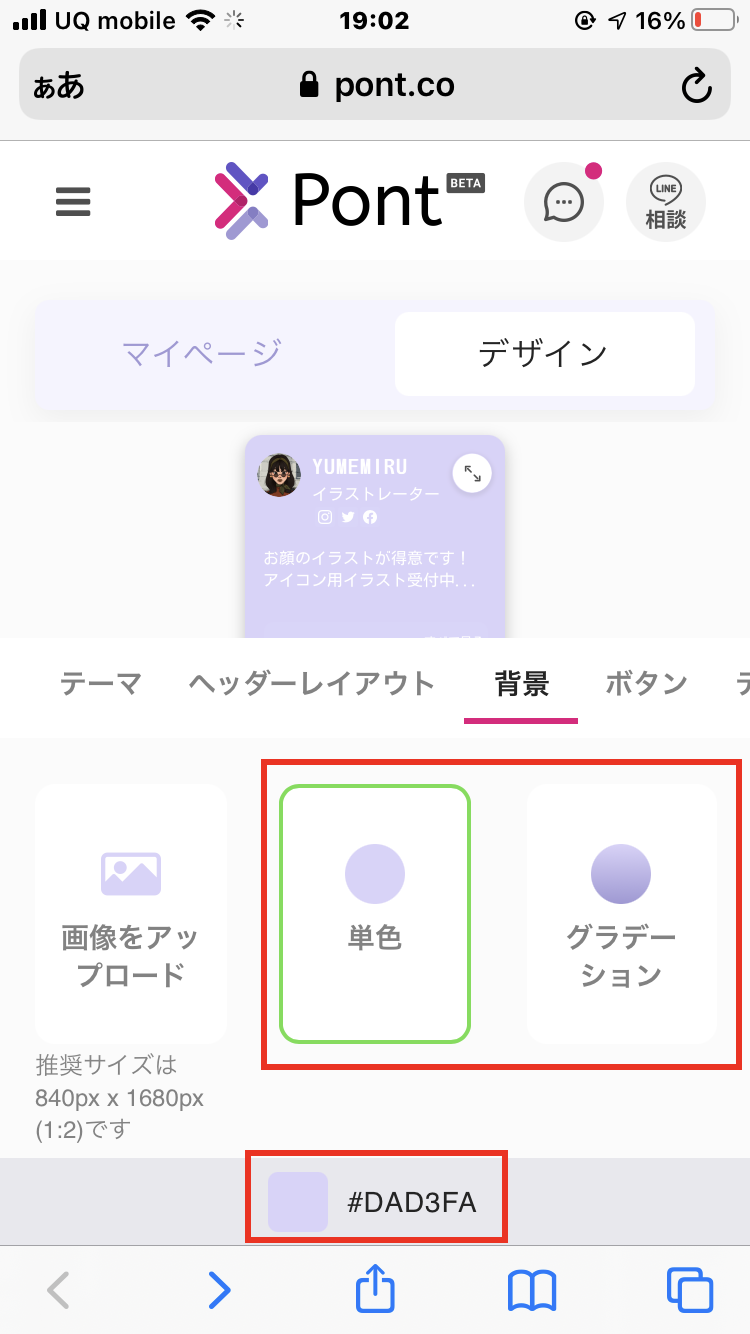Tap the pont.co address bar

pos(376,85)
